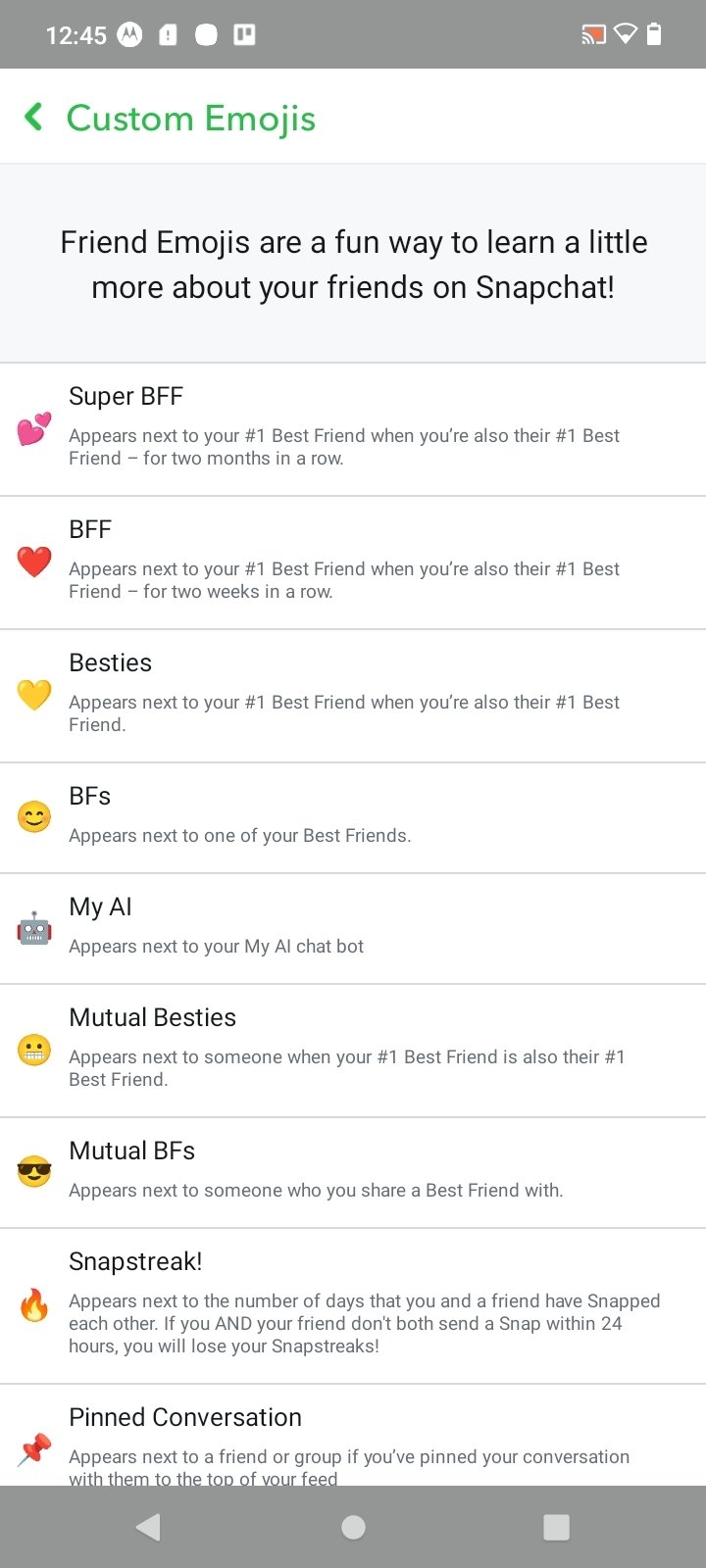706x1568 pixels.
Task: Open the Super BFF emoji row
Action: [353, 429]
